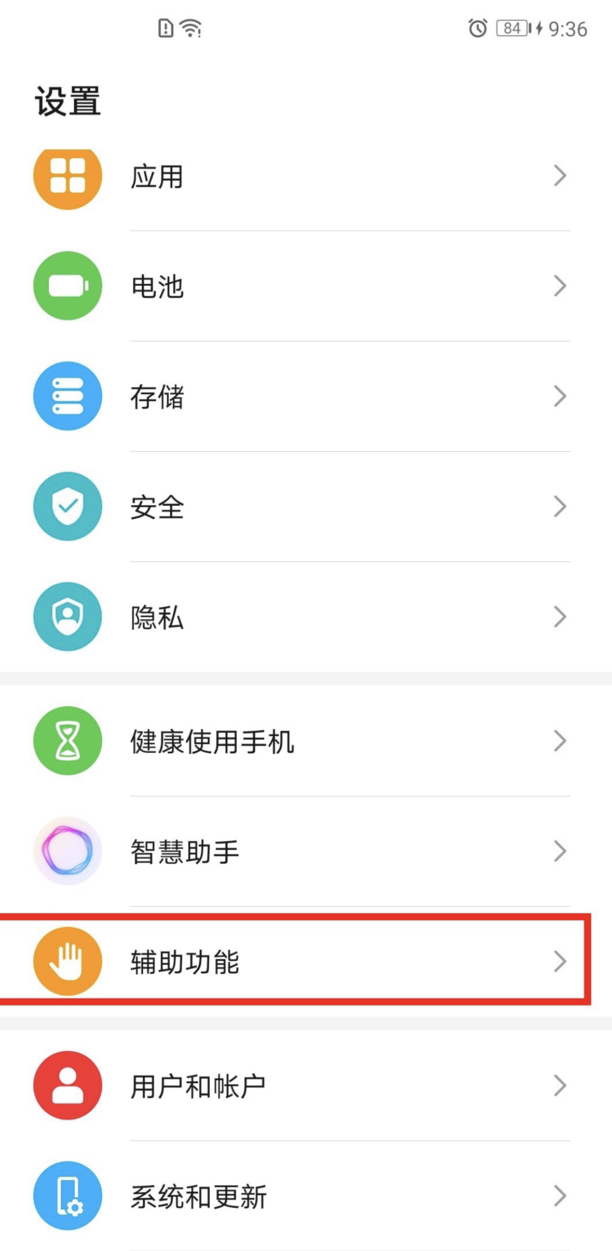Viewport: 612px width, 1251px height.
Task: Open the 应用 settings row
Action: pyautogui.click(x=306, y=176)
